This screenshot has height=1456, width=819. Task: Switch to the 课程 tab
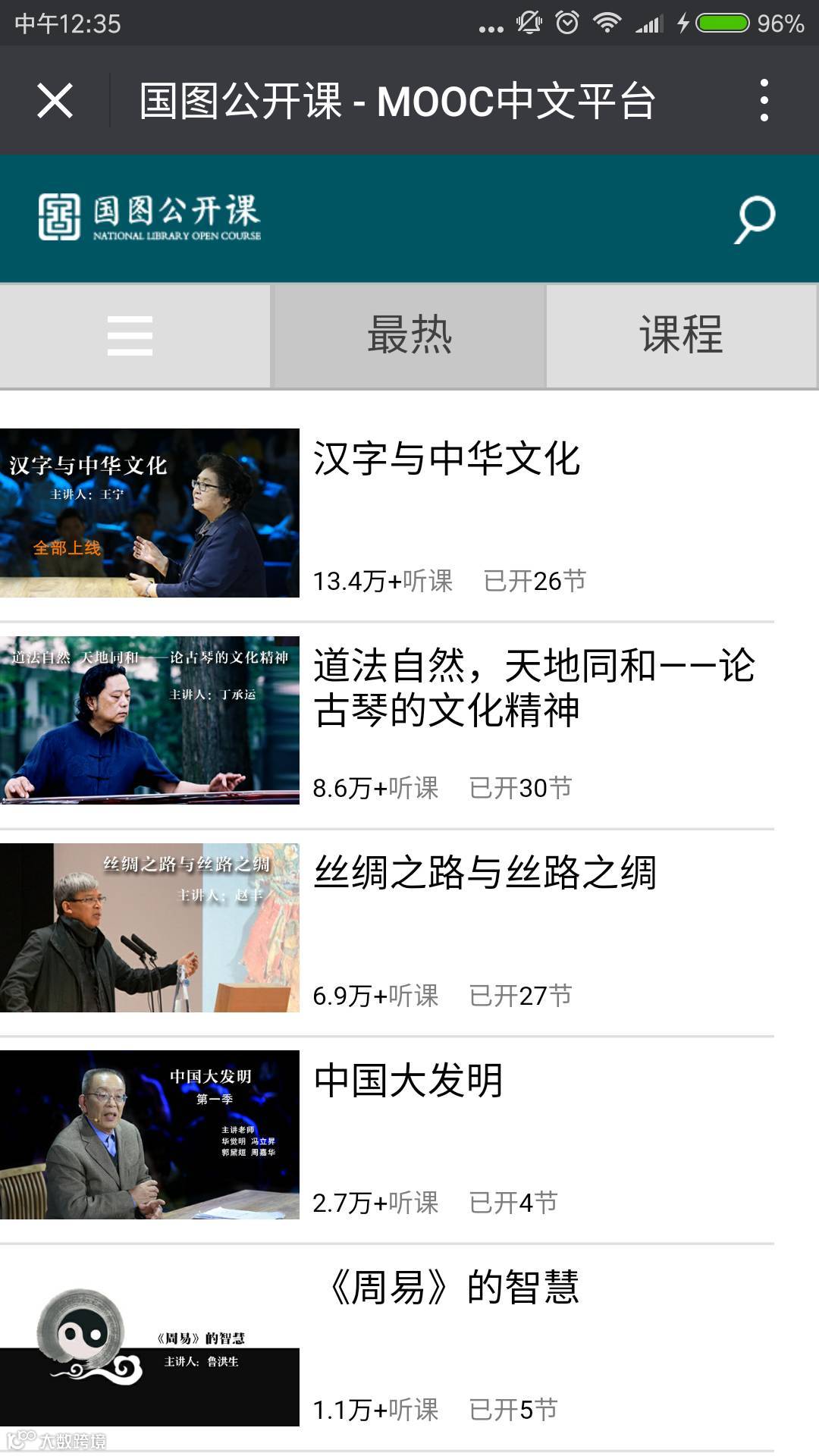pyautogui.click(x=681, y=336)
